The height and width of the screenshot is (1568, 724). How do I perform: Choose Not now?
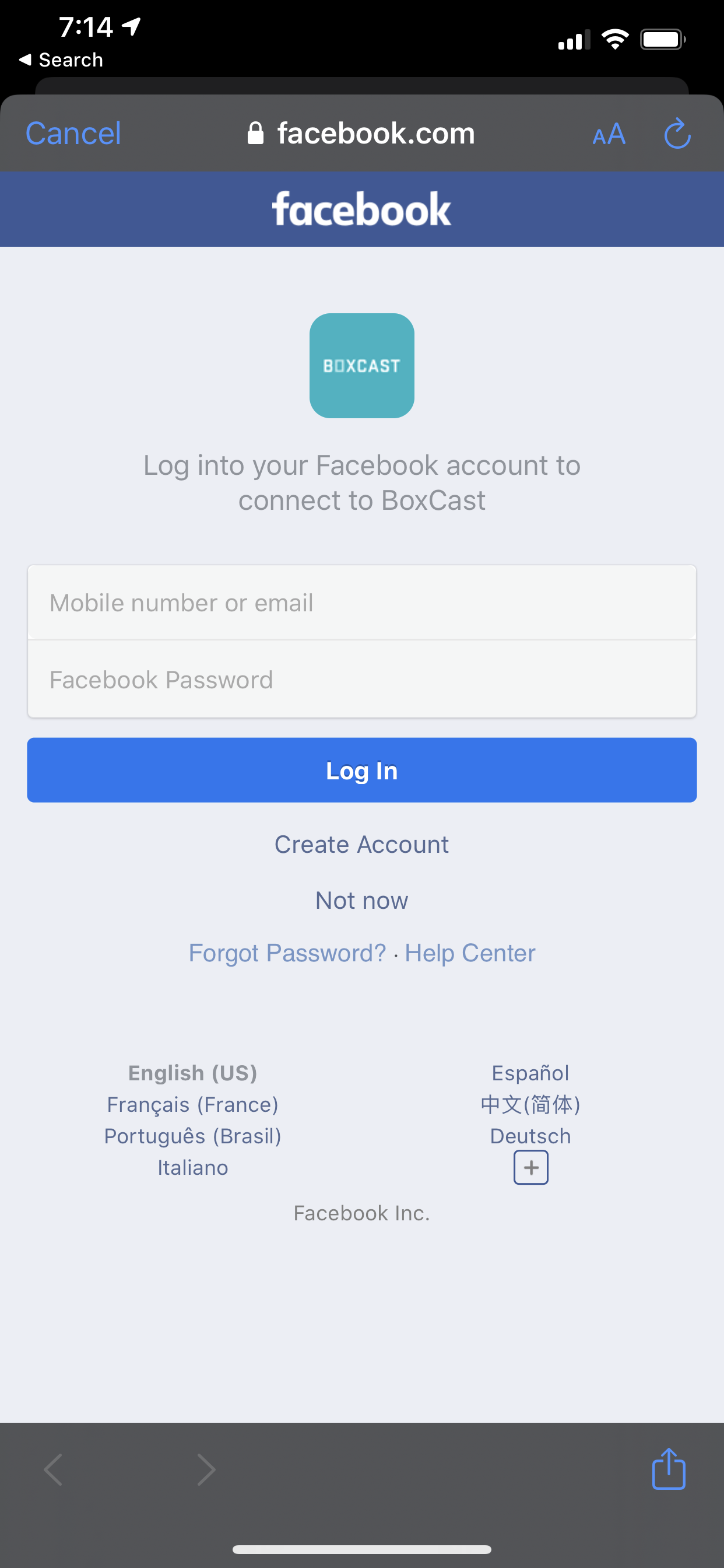(x=361, y=900)
